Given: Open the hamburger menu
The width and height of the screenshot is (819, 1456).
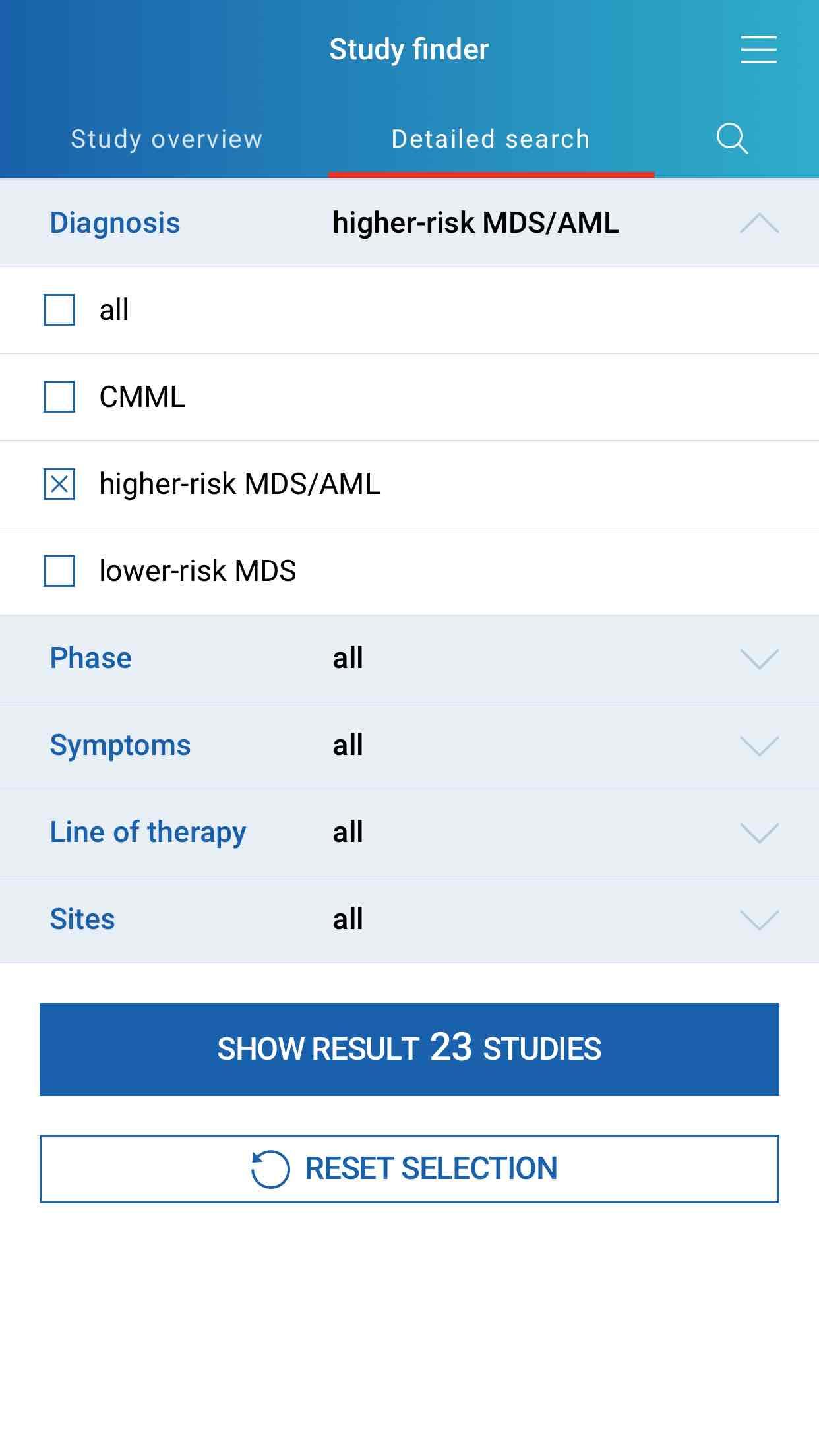Looking at the screenshot, I should (758, 49).
